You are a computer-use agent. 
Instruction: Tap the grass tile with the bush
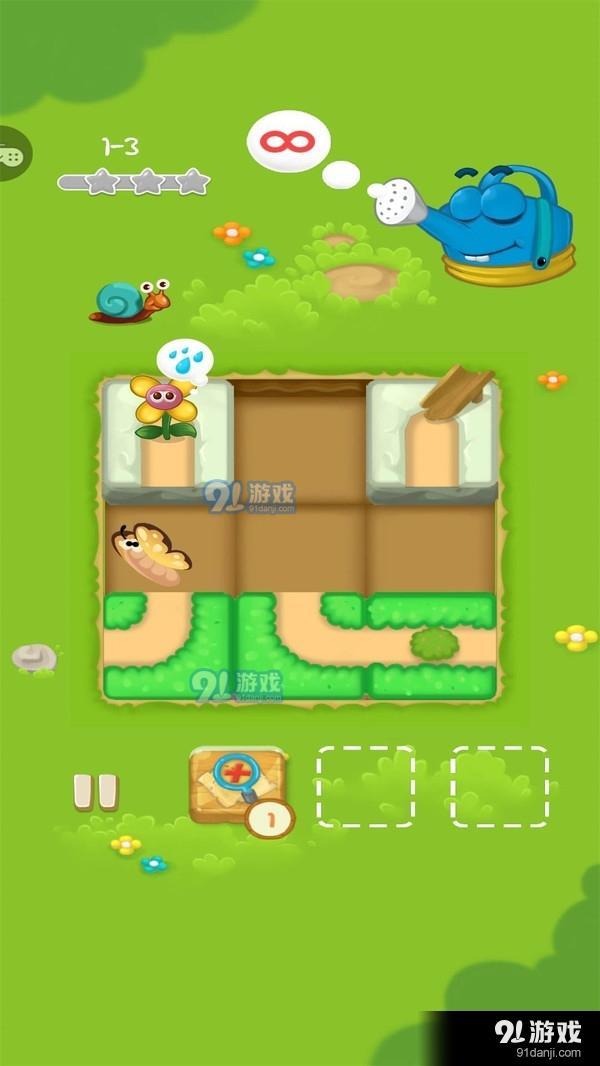[432, 646]
